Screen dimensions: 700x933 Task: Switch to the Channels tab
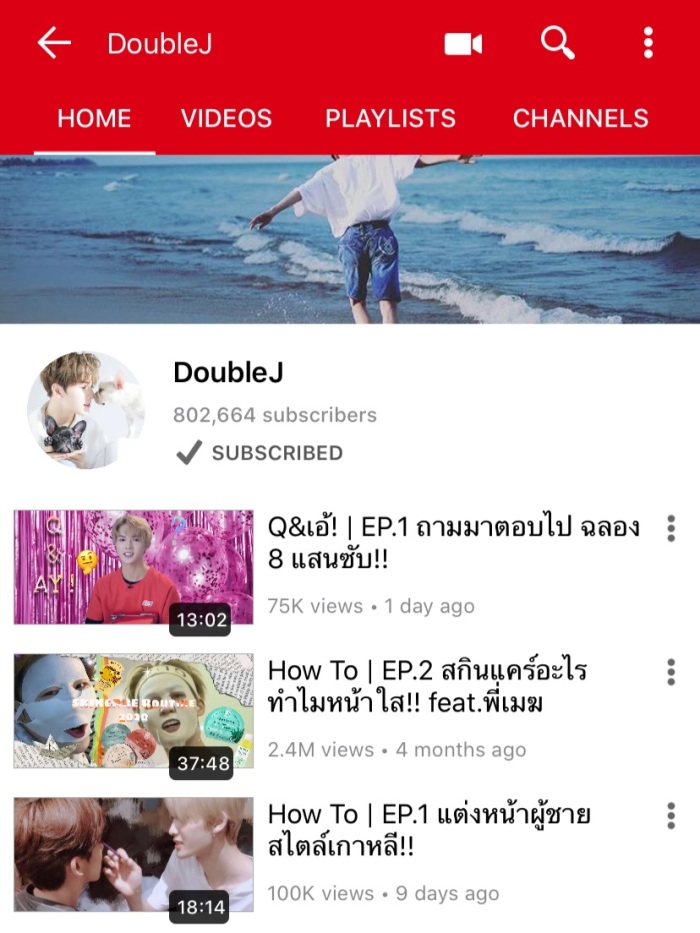pyautogui.click(x=580, y=118)
